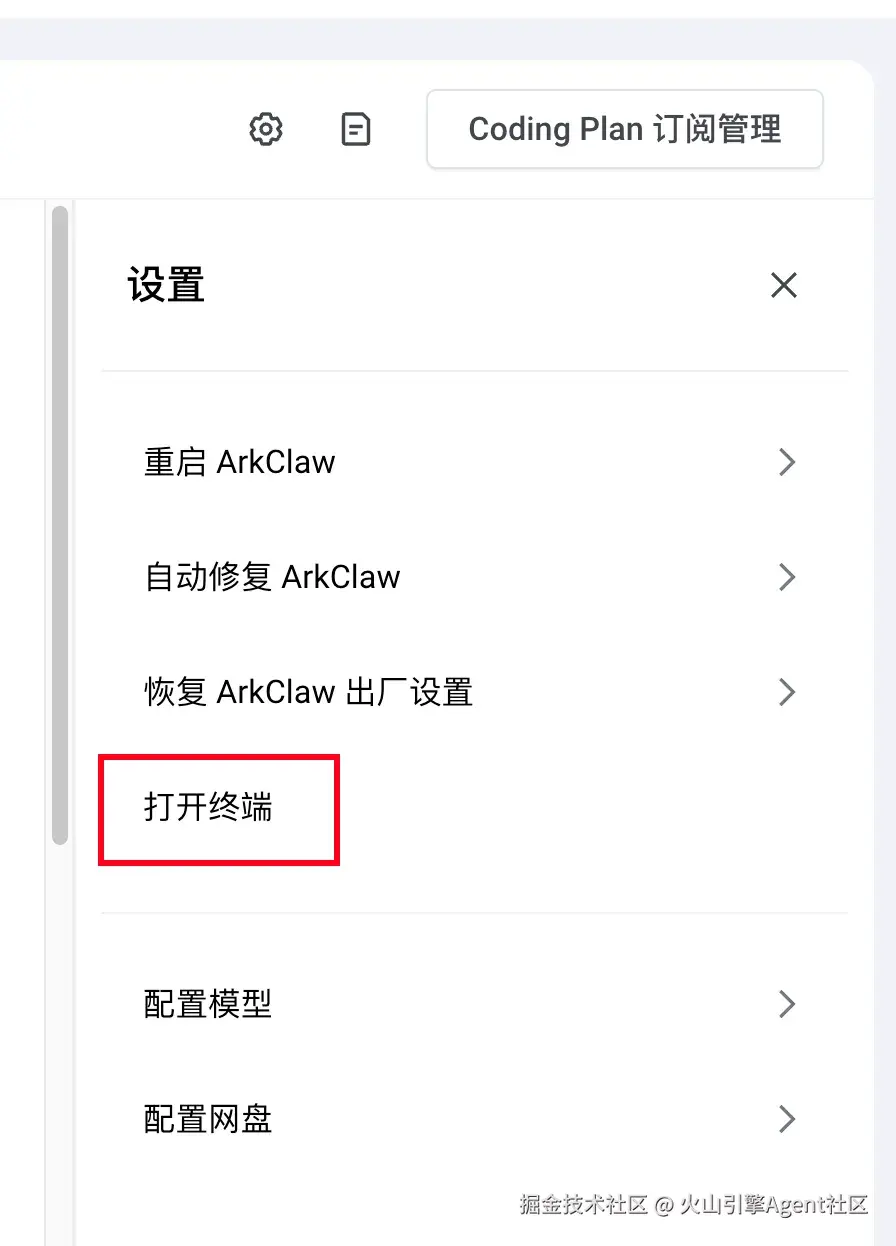Image resolution: width=896 pixels, height=1246 pixels.
Task: Open the settings gear icon
Action: [266, 129]
